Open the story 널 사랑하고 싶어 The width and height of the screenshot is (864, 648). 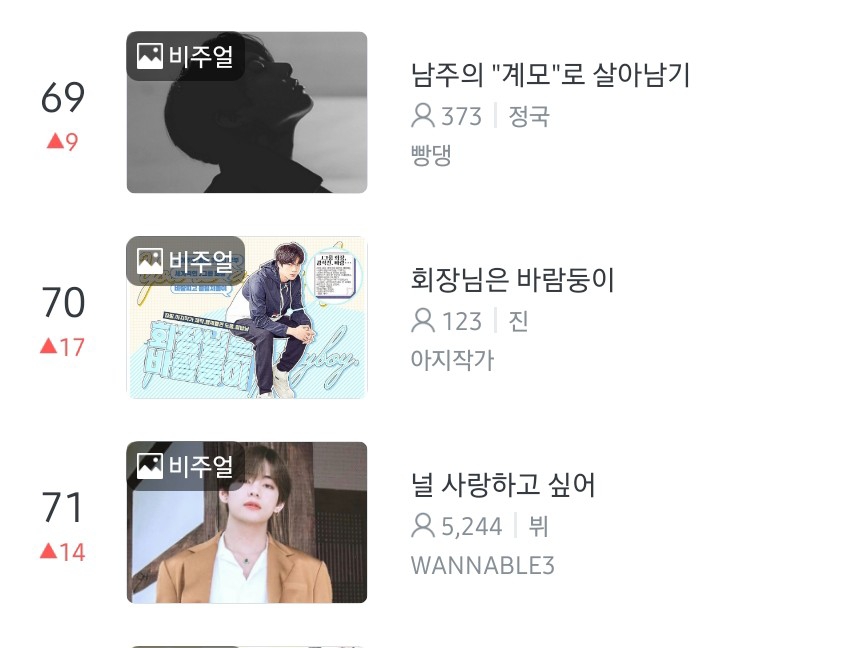pos(503,485)
